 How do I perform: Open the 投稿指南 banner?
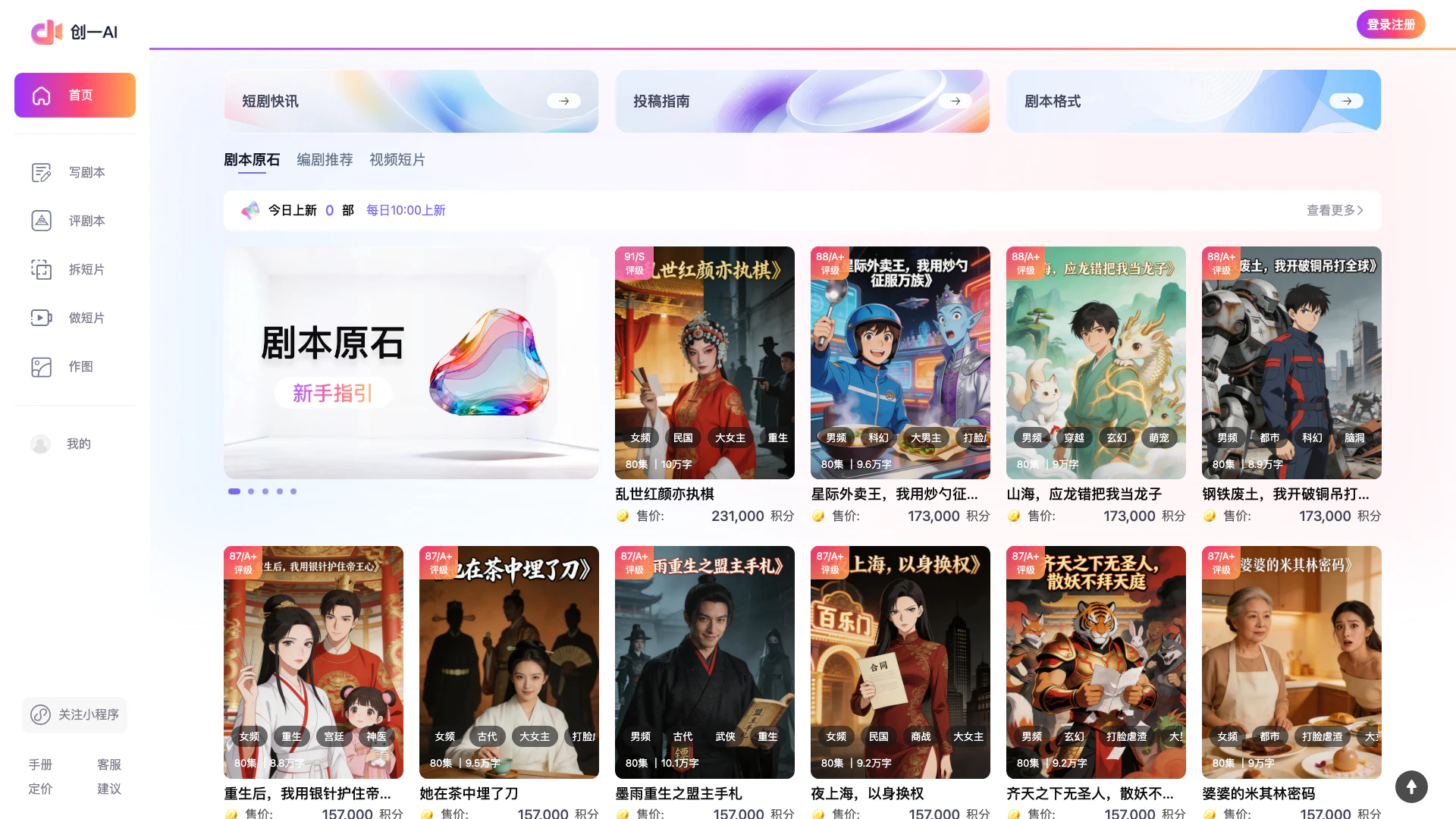(x=802, y=102)
